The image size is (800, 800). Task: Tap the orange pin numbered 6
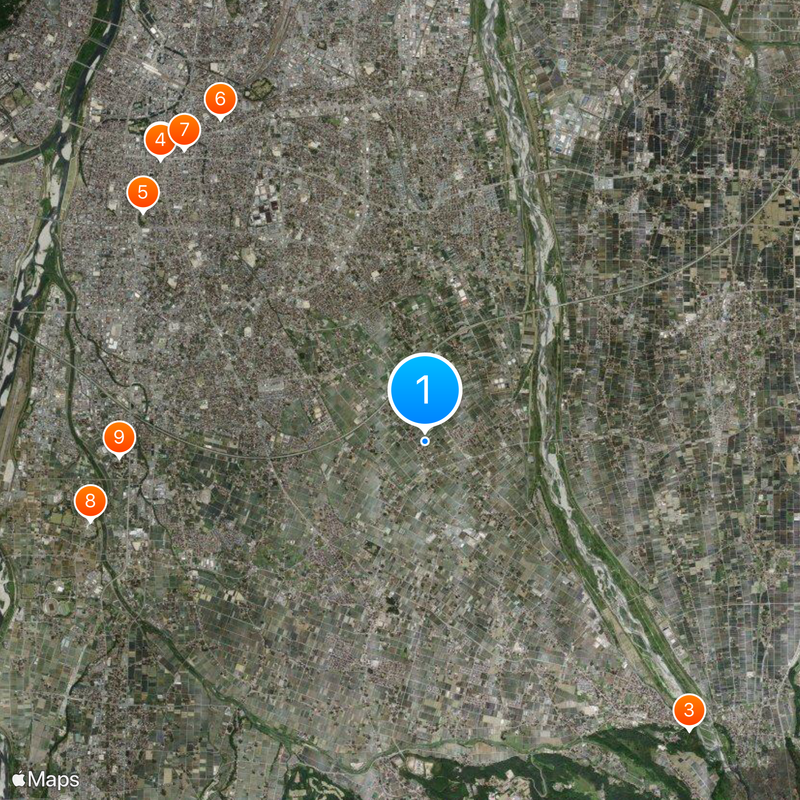tap(220, 100)
